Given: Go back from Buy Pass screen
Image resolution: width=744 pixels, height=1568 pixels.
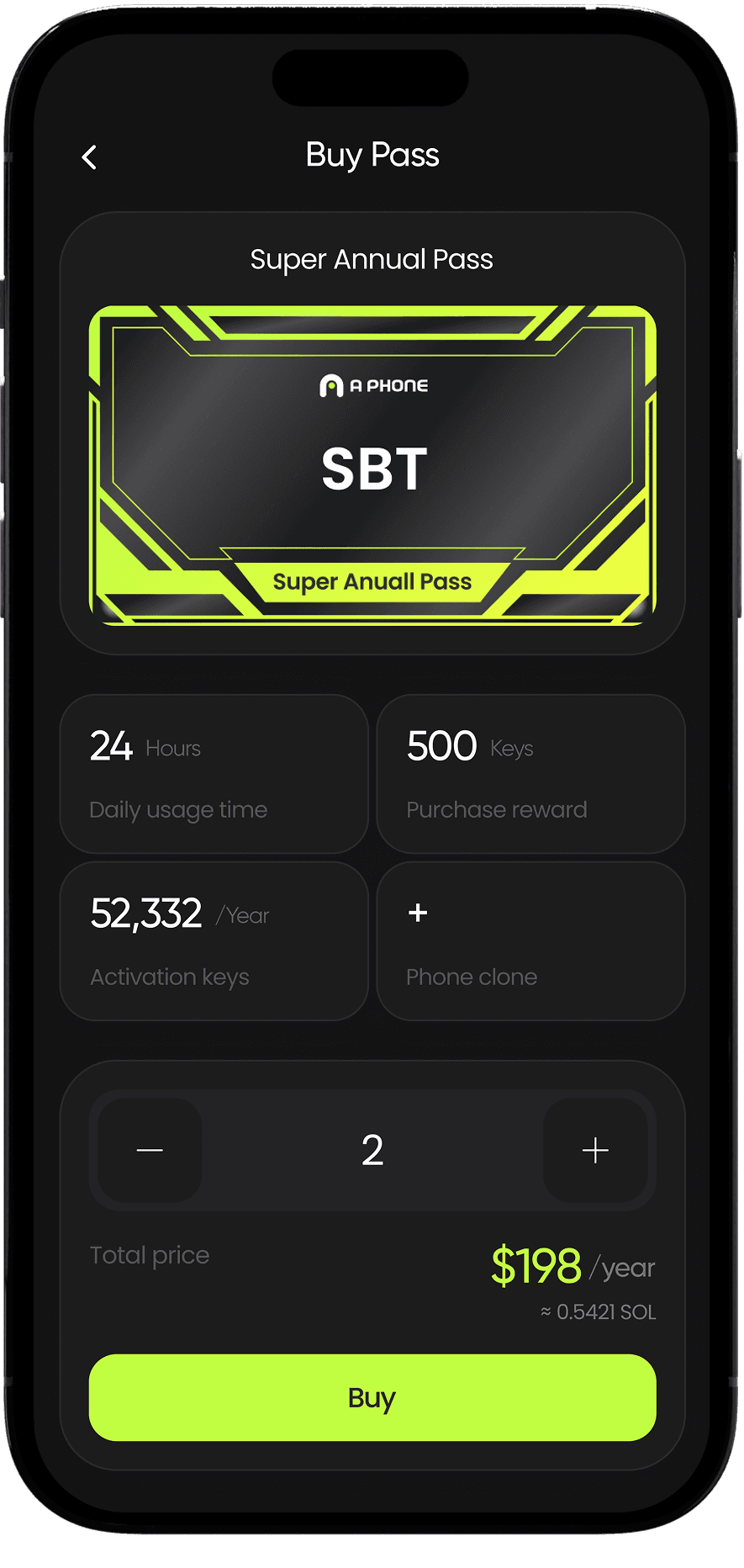Looking at the screenshot, I should [x=89, y=156].
